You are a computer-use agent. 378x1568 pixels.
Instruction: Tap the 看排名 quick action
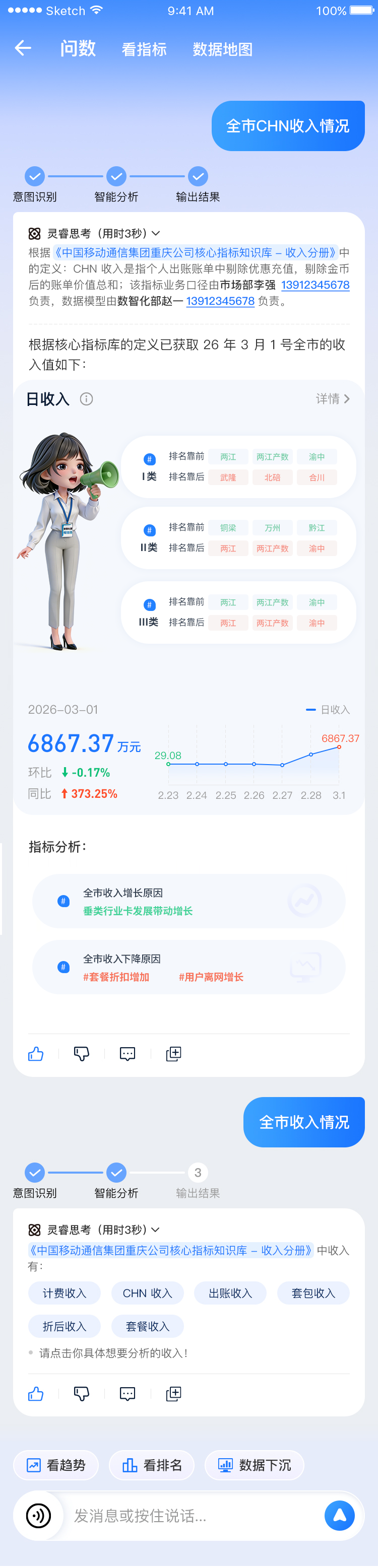coord(152,1466)
